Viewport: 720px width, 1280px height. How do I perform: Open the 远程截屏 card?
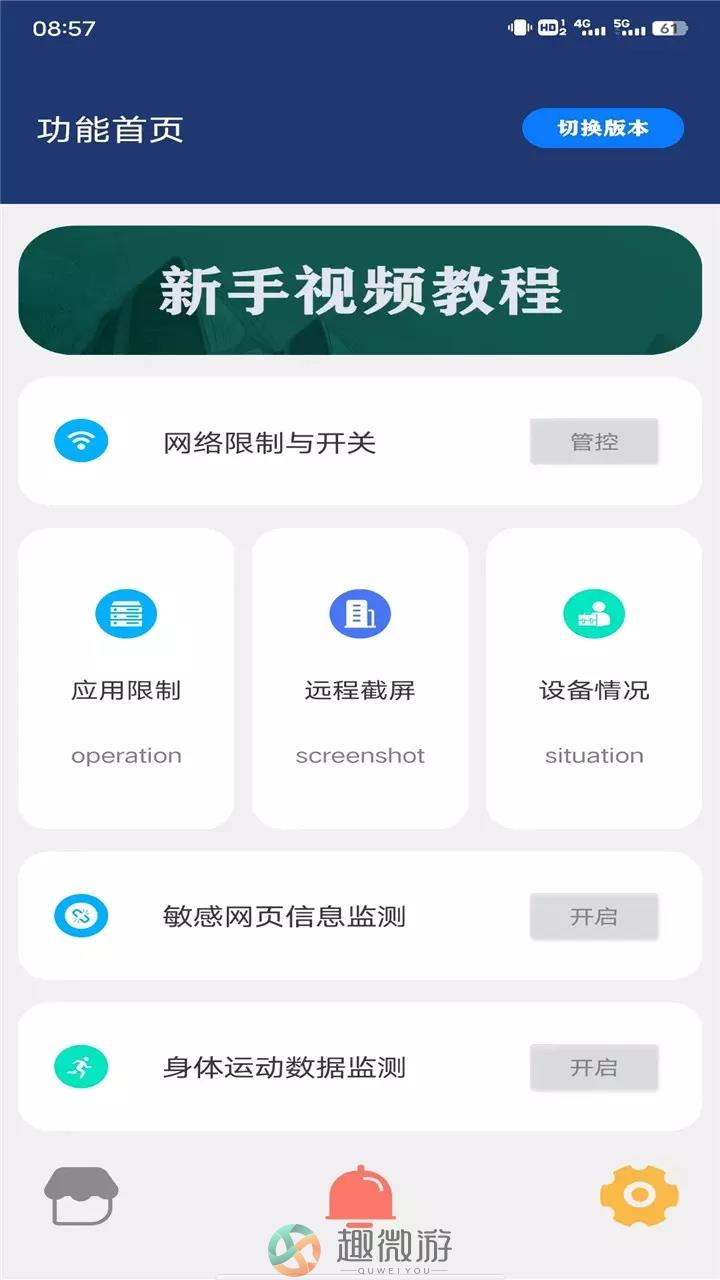click(360, 678)
